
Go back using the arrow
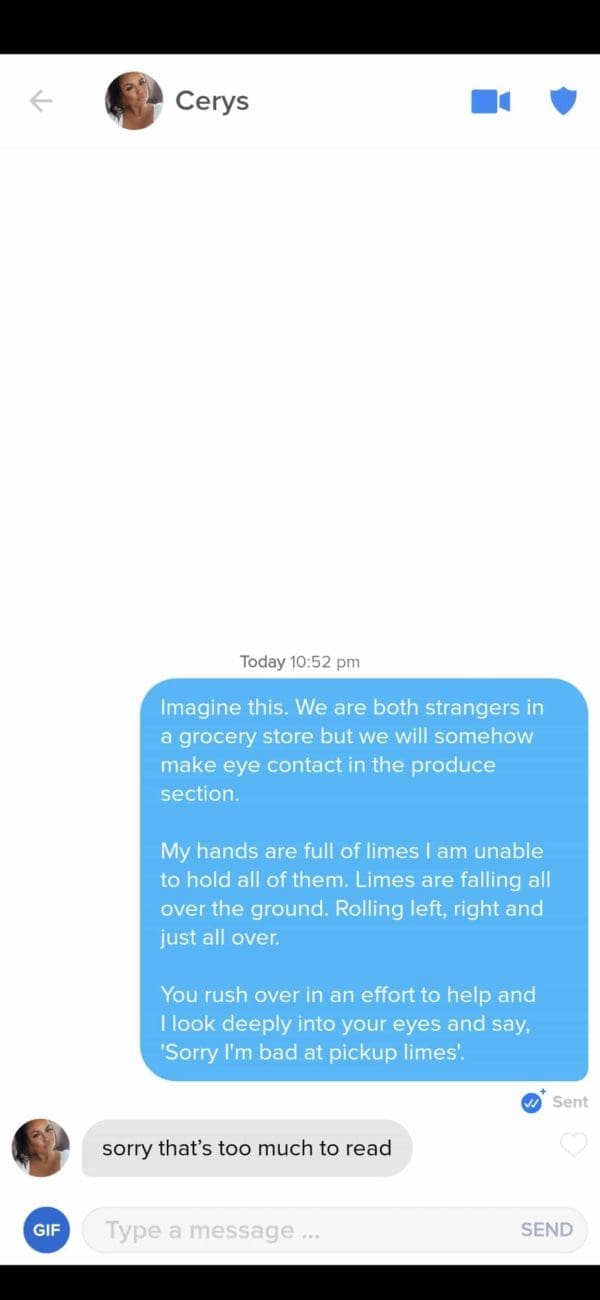(x=41, y=100)
